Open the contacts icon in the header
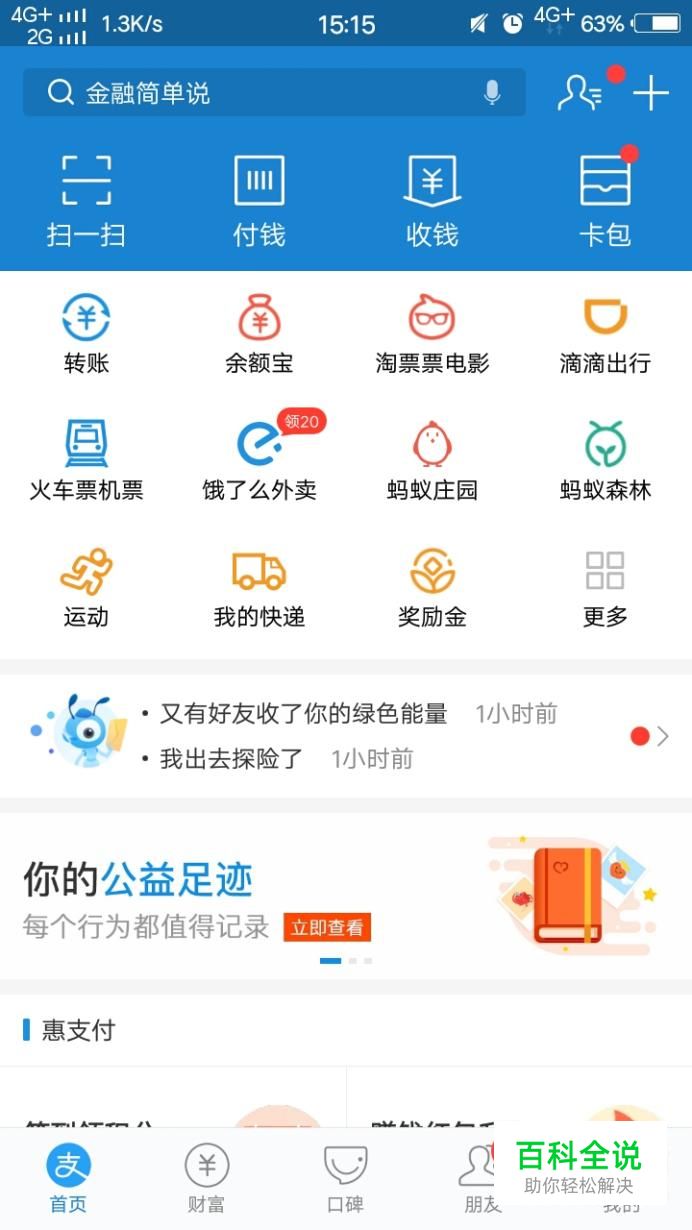This screenshot has height=1230, width=692. (580, 93)
